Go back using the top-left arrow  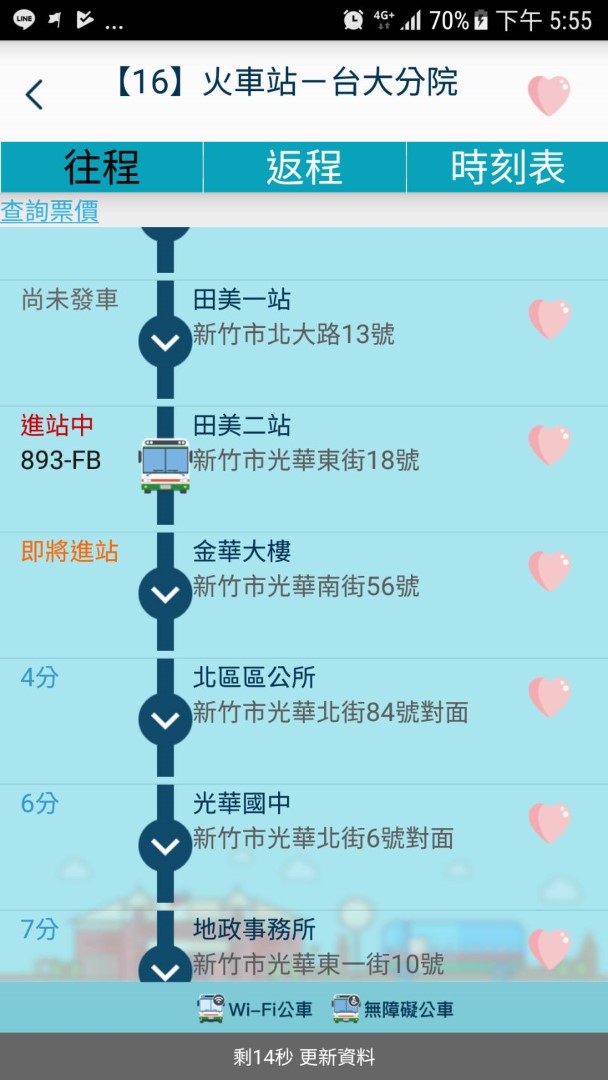pyautogui.click(x=35, y=95)
